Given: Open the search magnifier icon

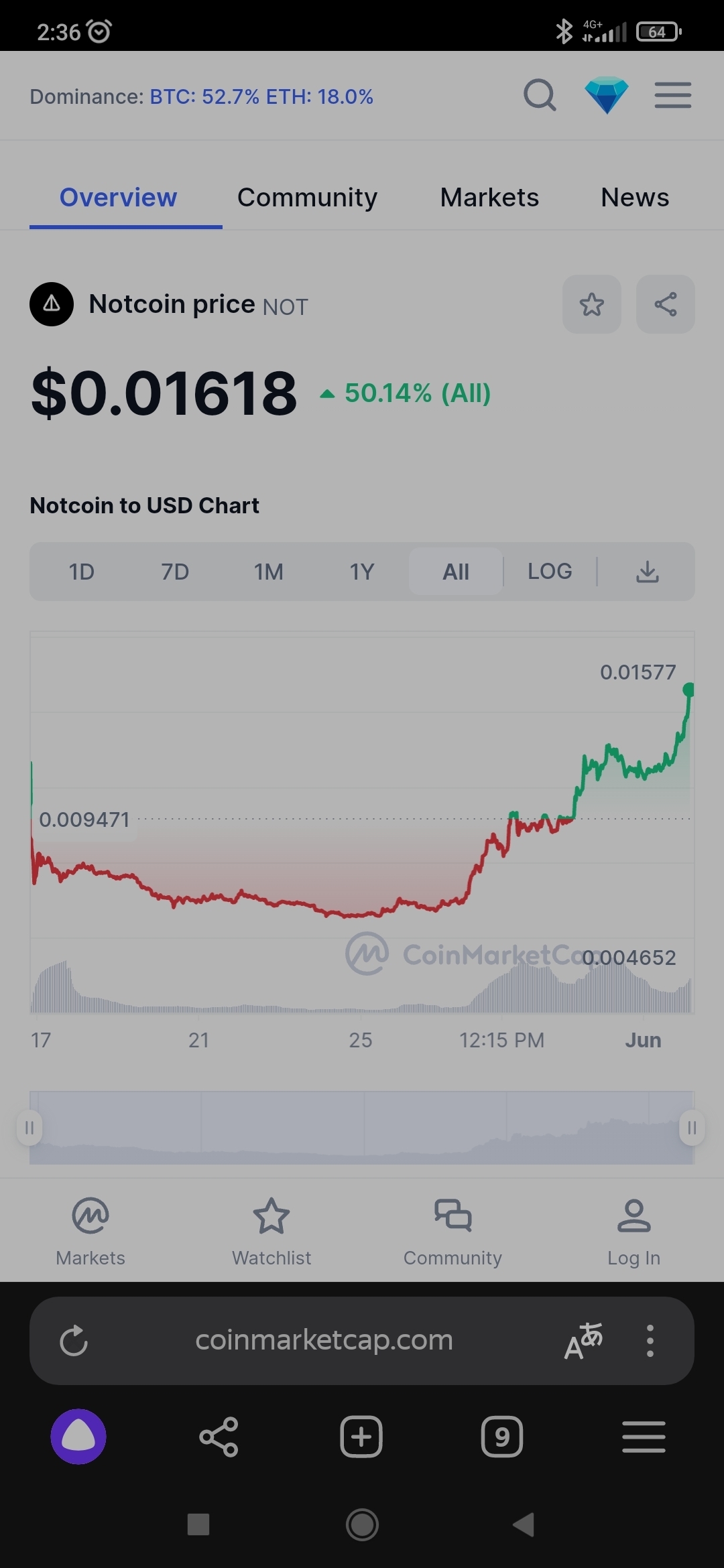Looking at the screenshot, I should (540, 96).
